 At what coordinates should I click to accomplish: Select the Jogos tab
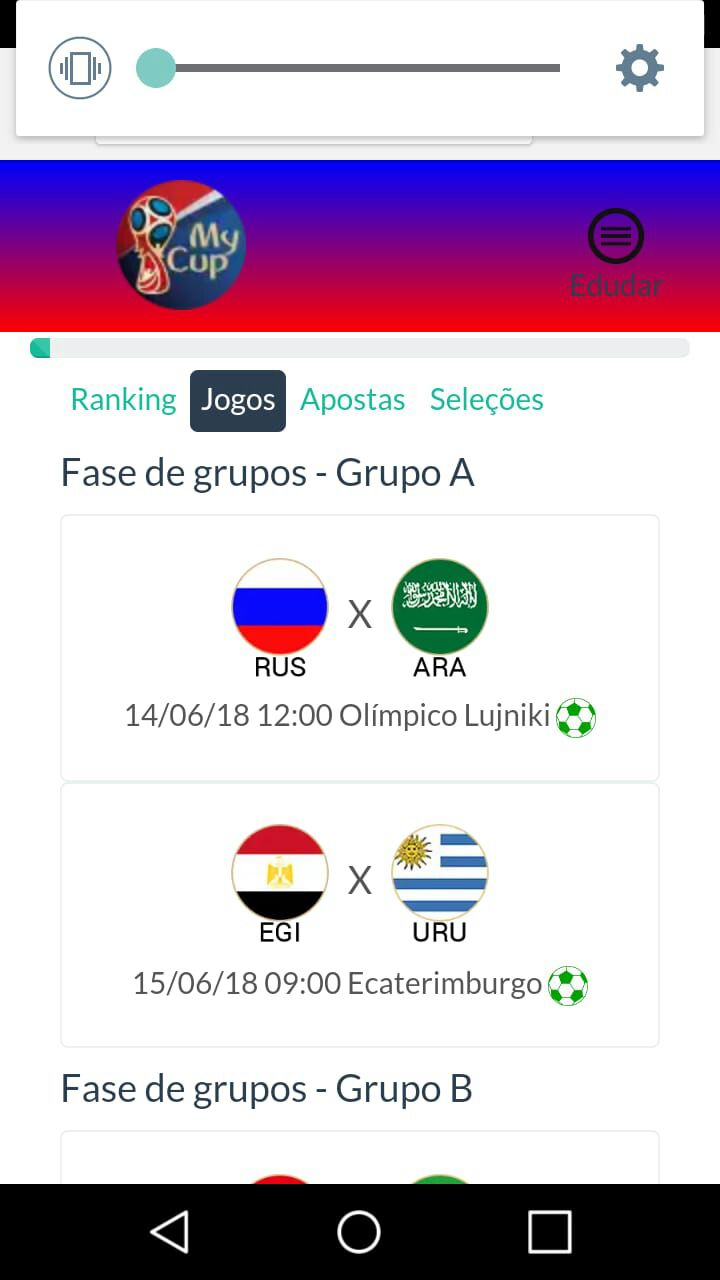coord(238,400)
